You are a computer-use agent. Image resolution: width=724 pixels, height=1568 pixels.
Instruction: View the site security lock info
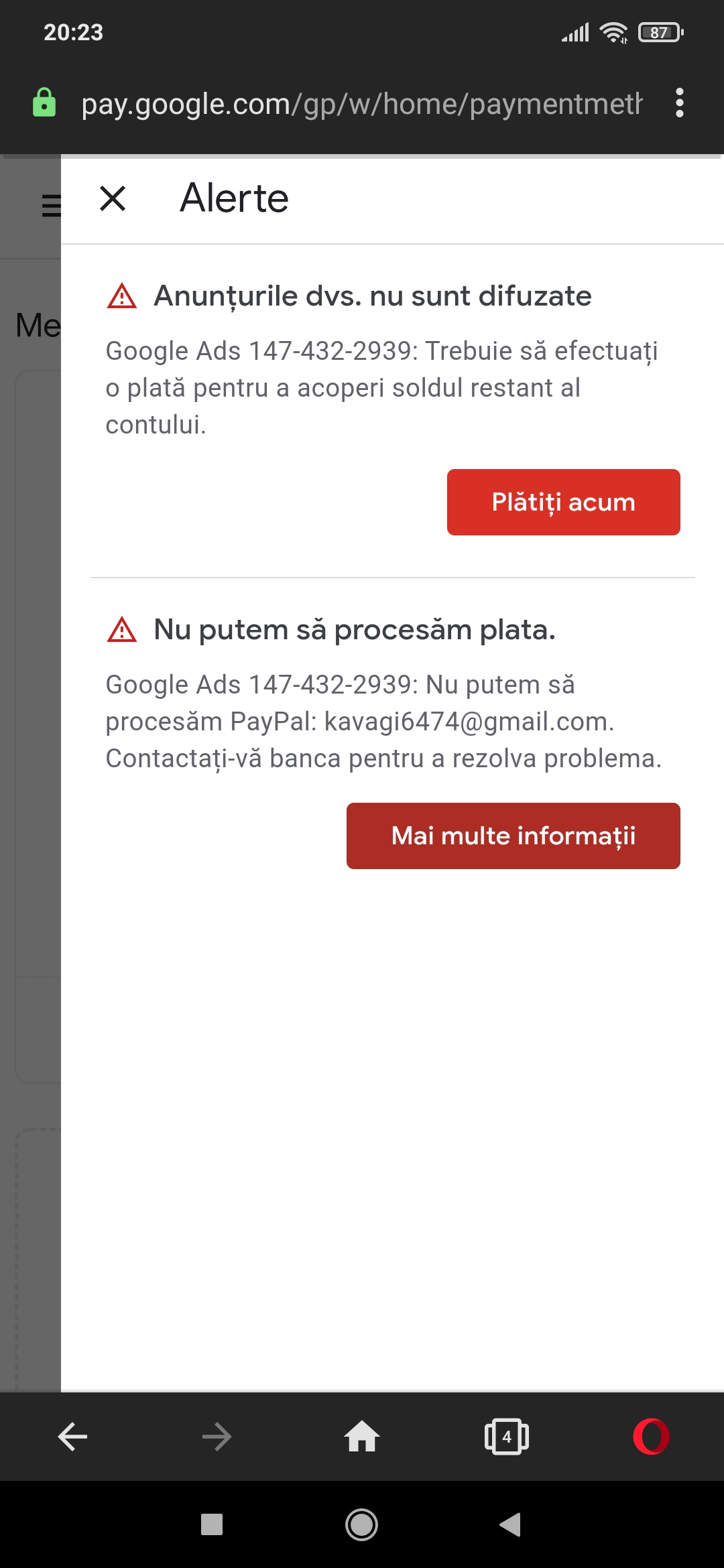tap(44, 103)
